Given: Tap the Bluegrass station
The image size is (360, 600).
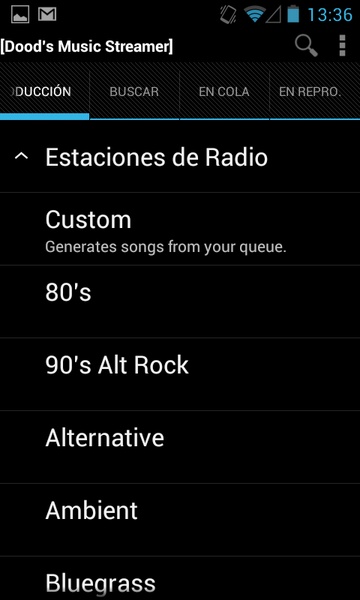Looking at the screenshot, I should coord(180,578).
